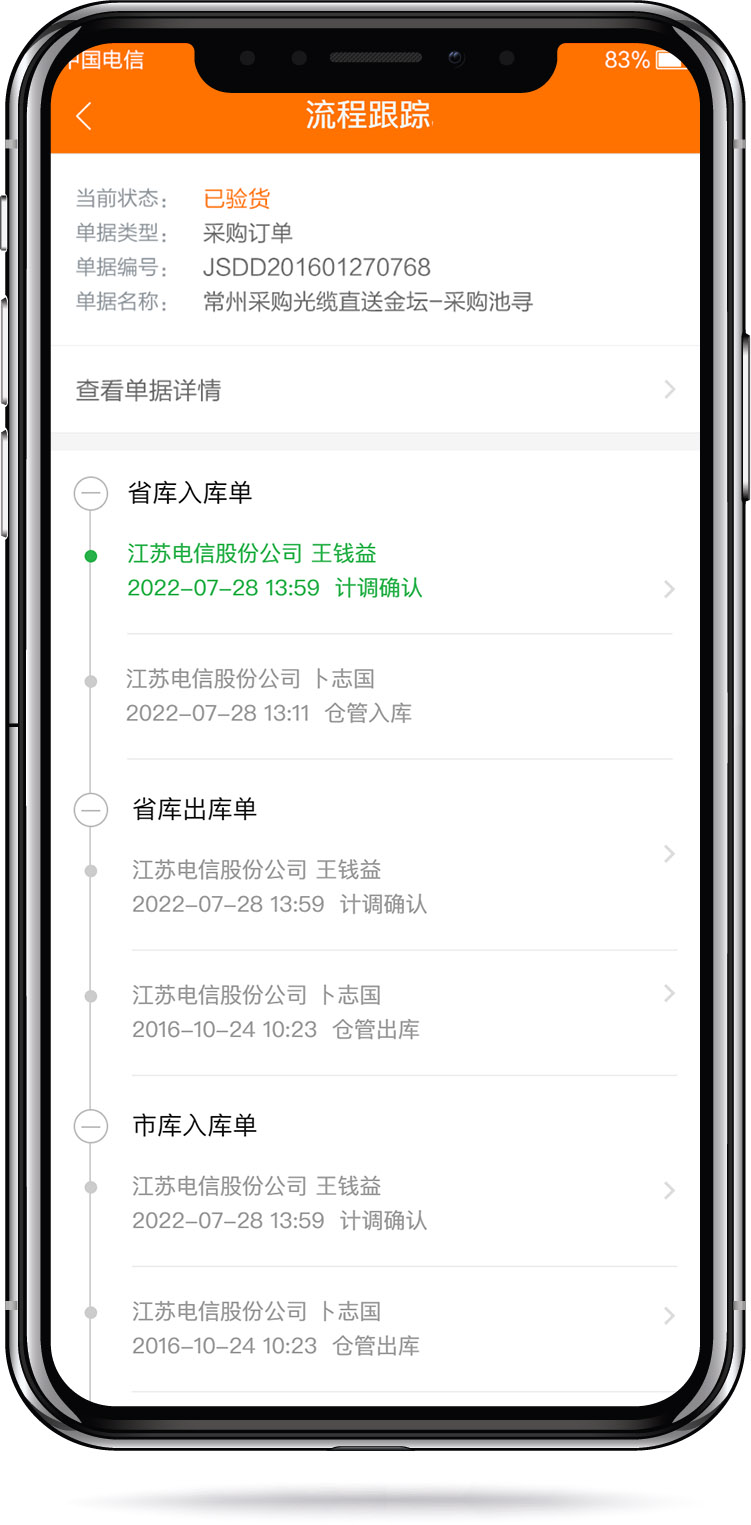Collapse the 省库入库单 section
This screenshot has width=751, height=1525.
tap(91, 493)
